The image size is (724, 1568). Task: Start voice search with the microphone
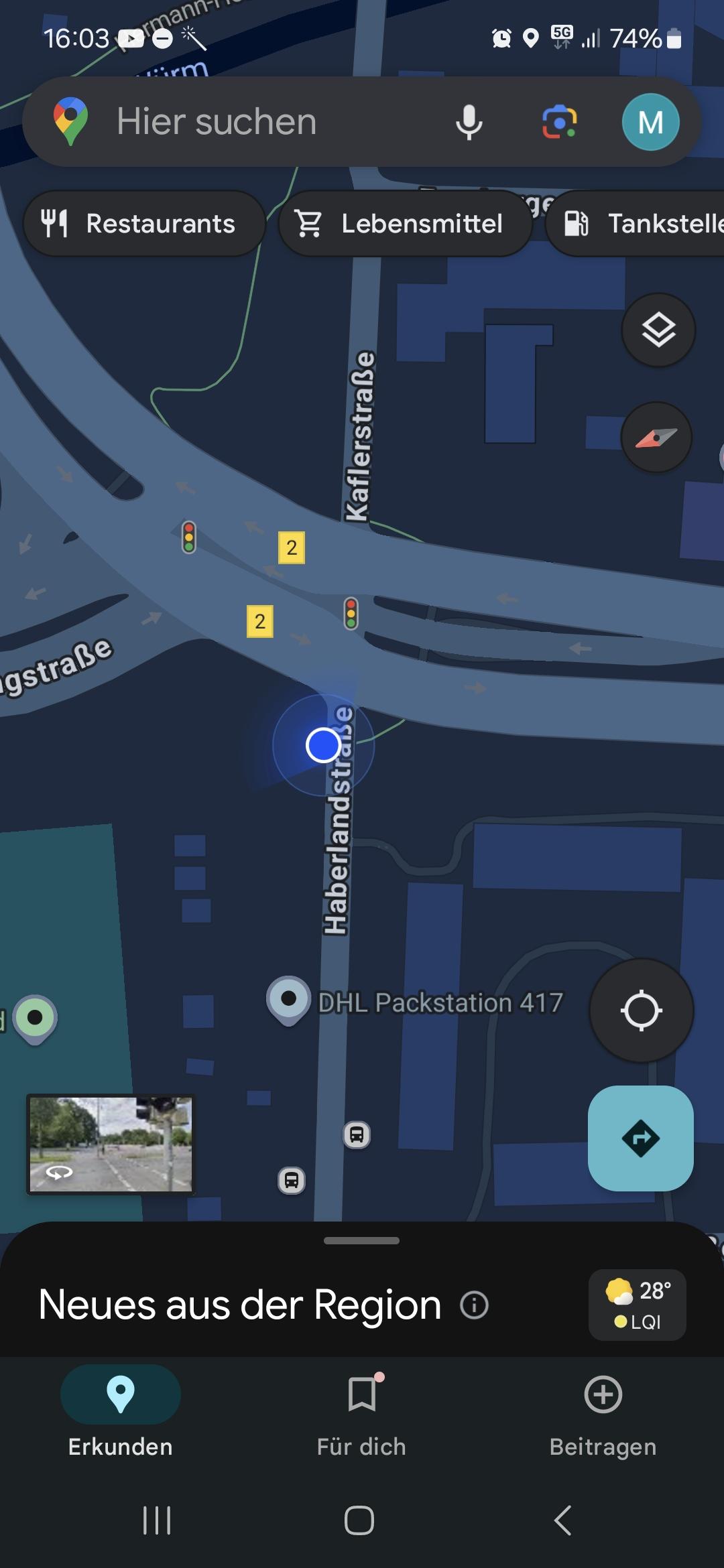pyautogui.click(x=469, y=122)
